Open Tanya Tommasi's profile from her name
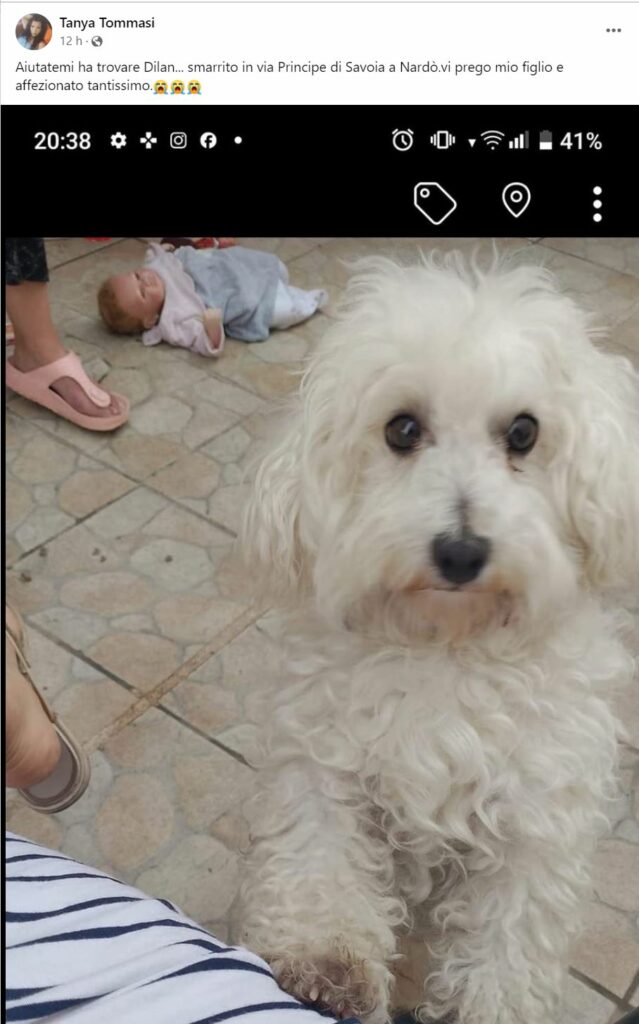The image size is (639, 1024). [x=107, y=22]
